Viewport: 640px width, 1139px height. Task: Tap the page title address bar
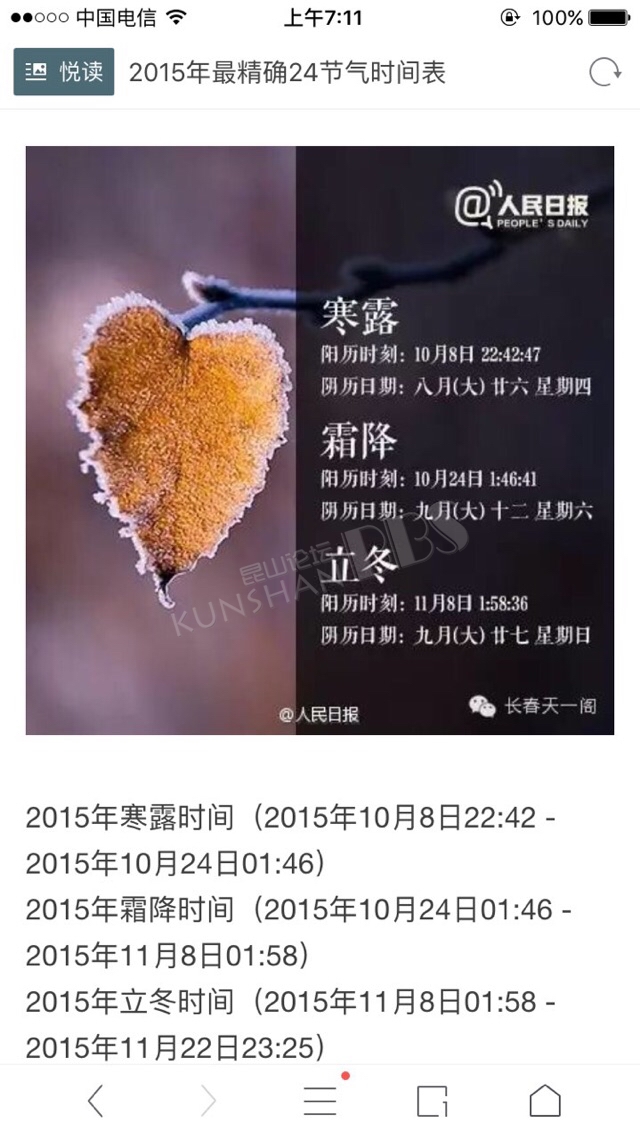[x=288, y=73]
